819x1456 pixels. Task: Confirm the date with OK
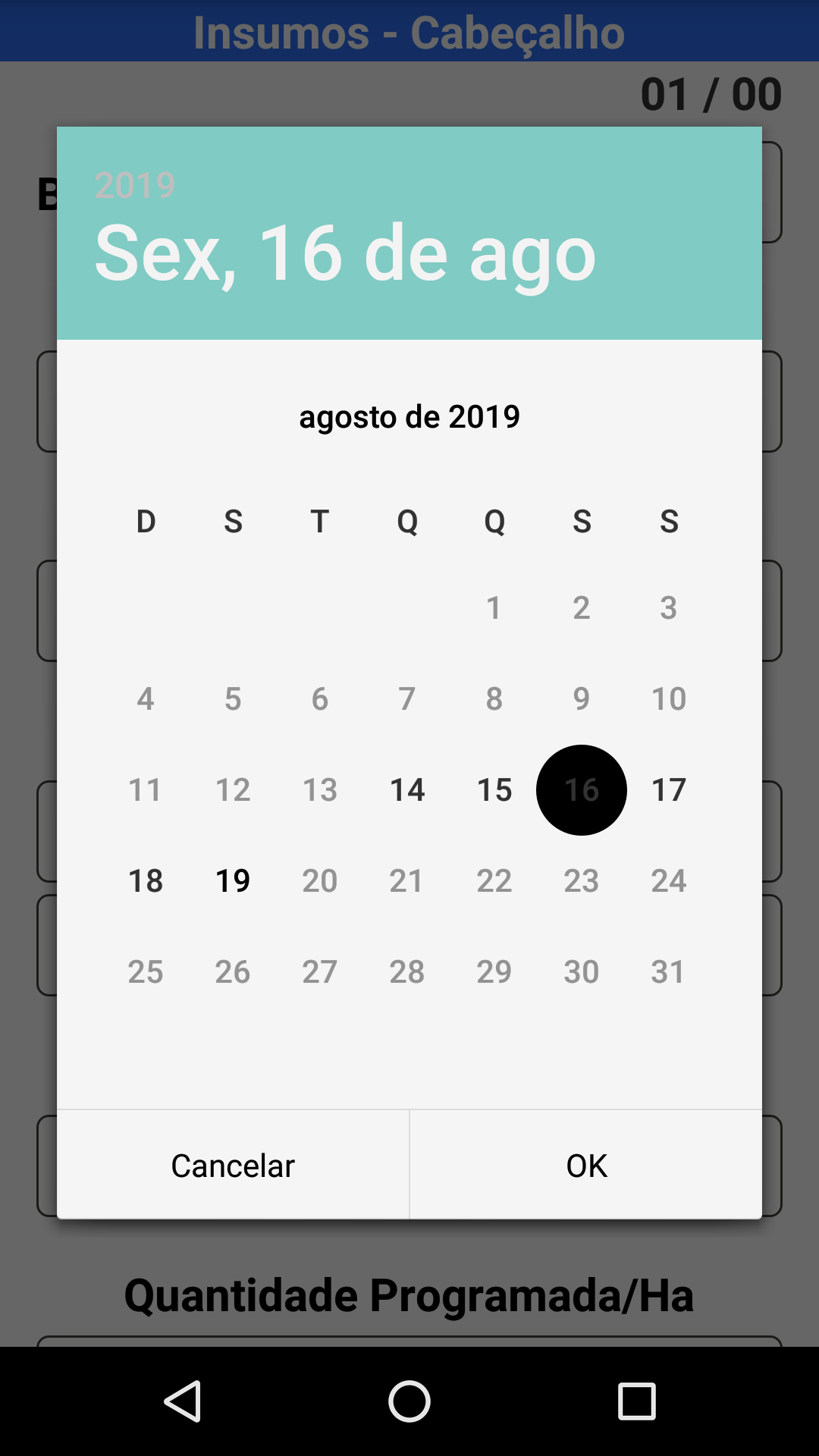586,1165
